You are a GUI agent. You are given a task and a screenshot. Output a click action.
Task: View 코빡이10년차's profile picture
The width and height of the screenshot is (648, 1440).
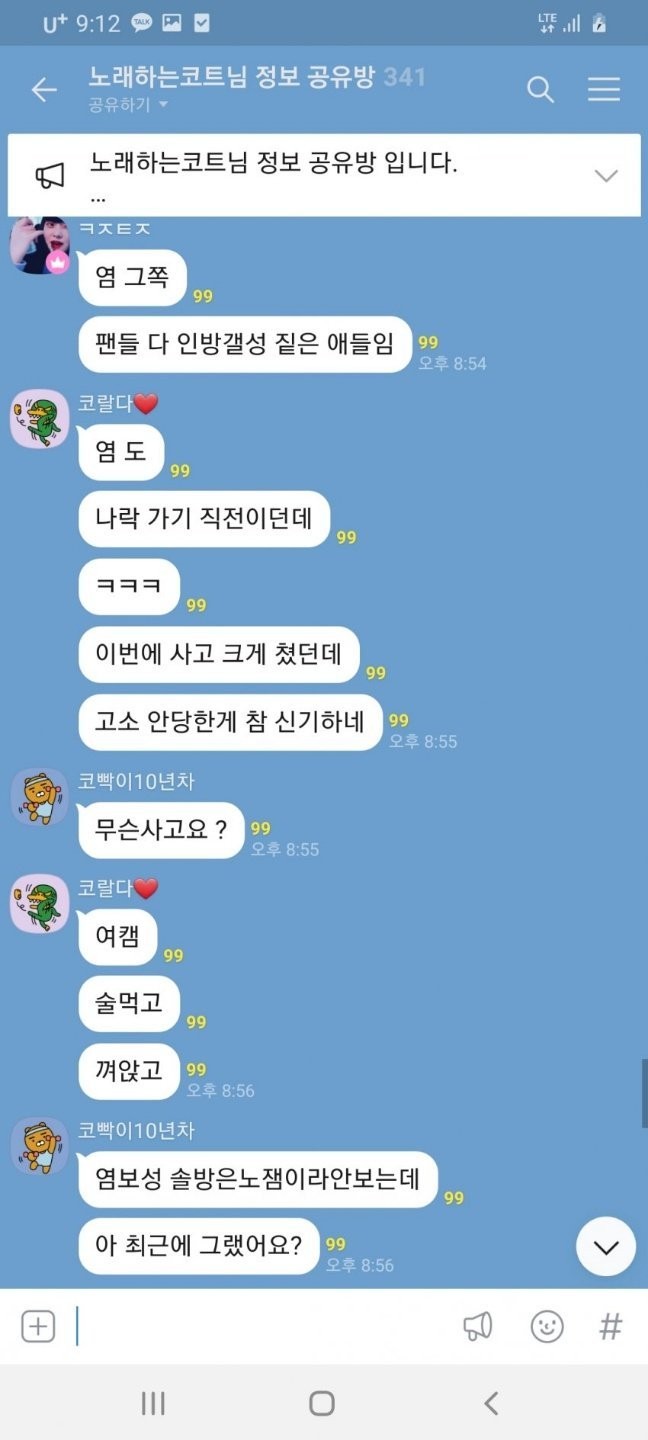point(39,796)
